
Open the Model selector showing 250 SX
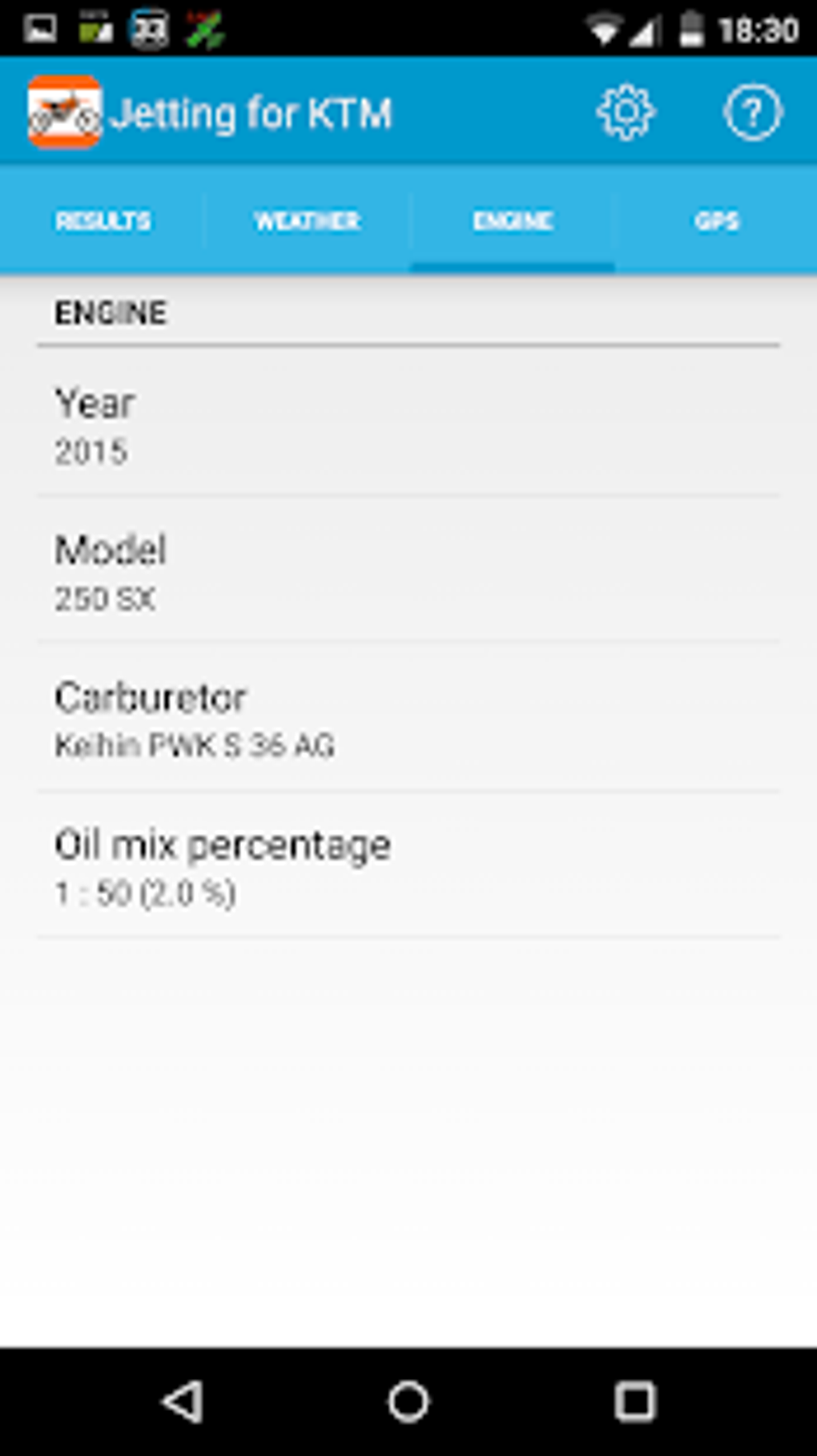408,570
